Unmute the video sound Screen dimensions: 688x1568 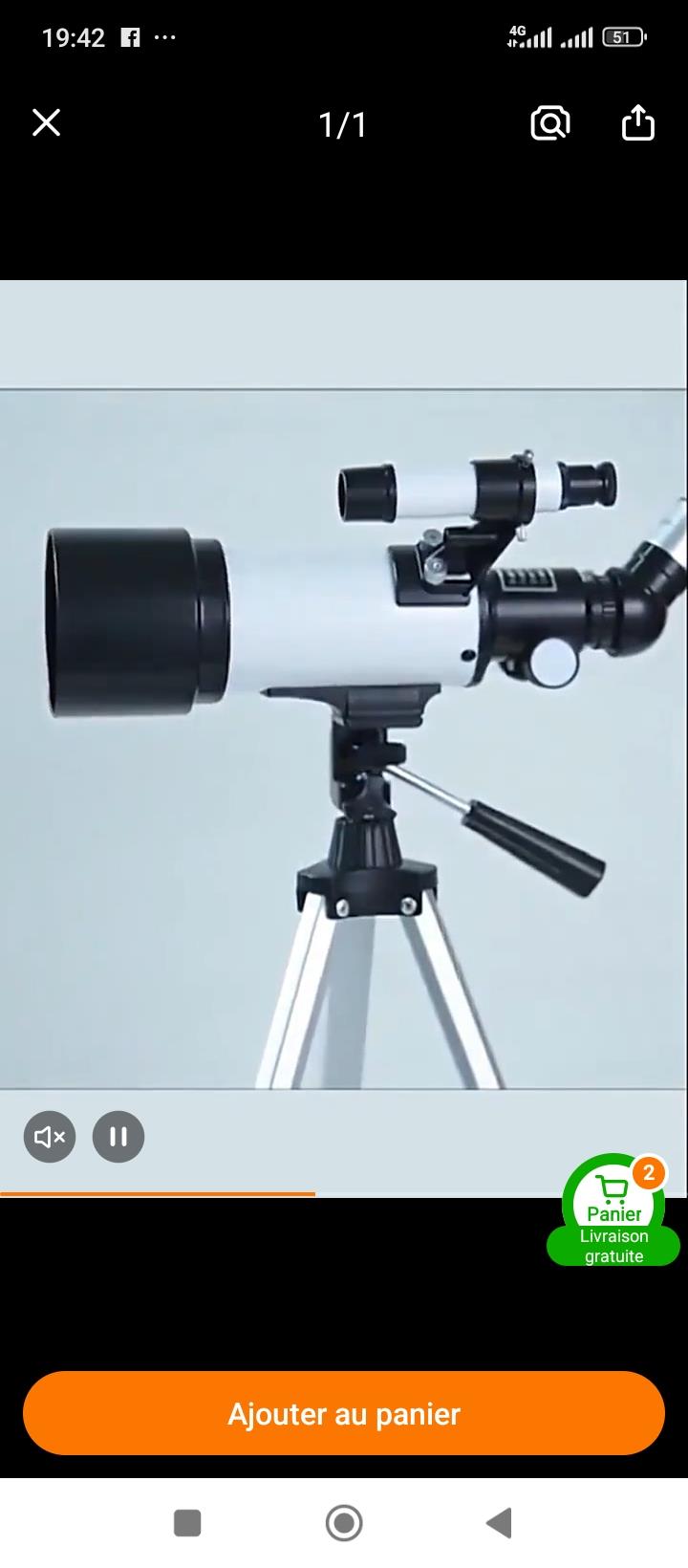(x=50, y=1137)
